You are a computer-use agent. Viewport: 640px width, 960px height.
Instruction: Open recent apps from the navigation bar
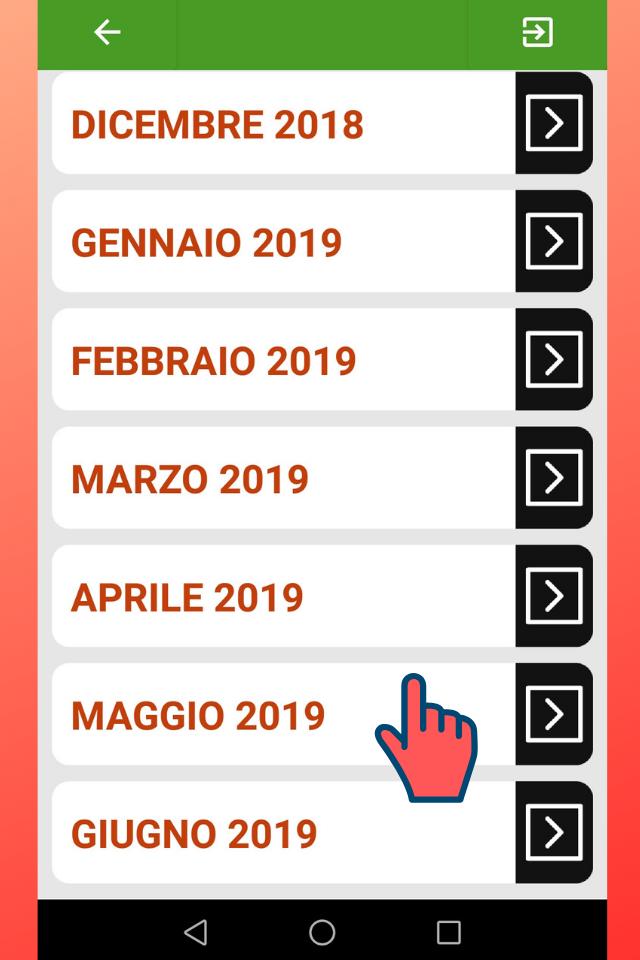[448, 932]
